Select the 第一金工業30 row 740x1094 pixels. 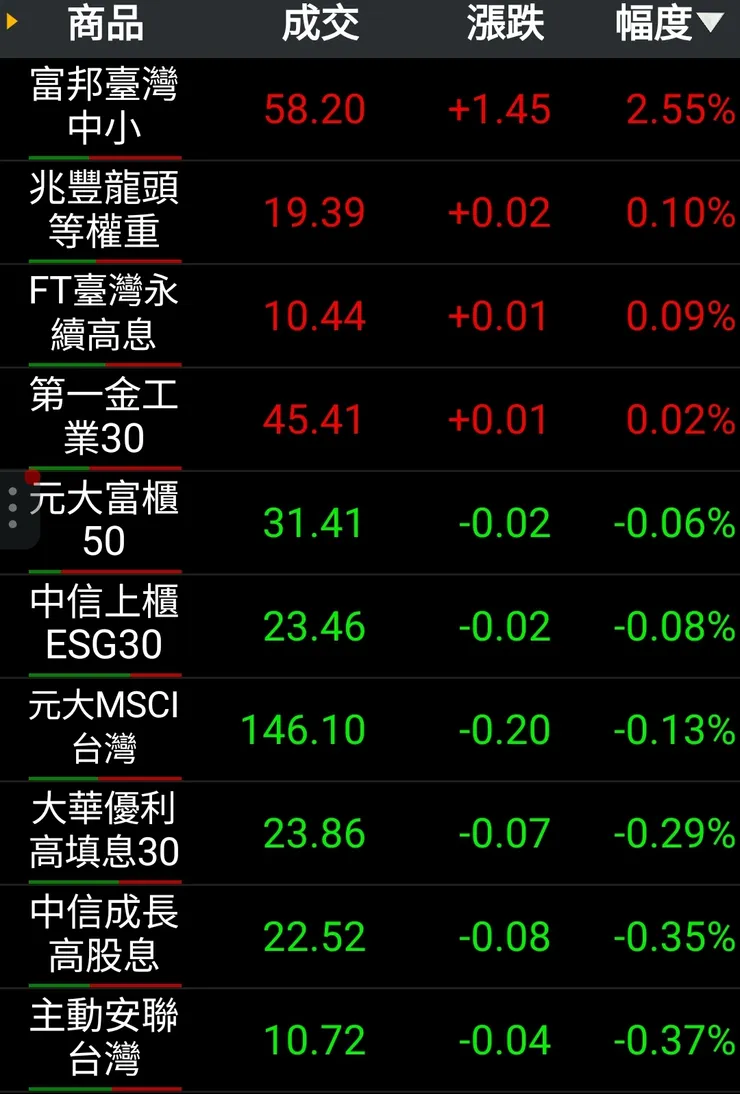coord(104,418)
